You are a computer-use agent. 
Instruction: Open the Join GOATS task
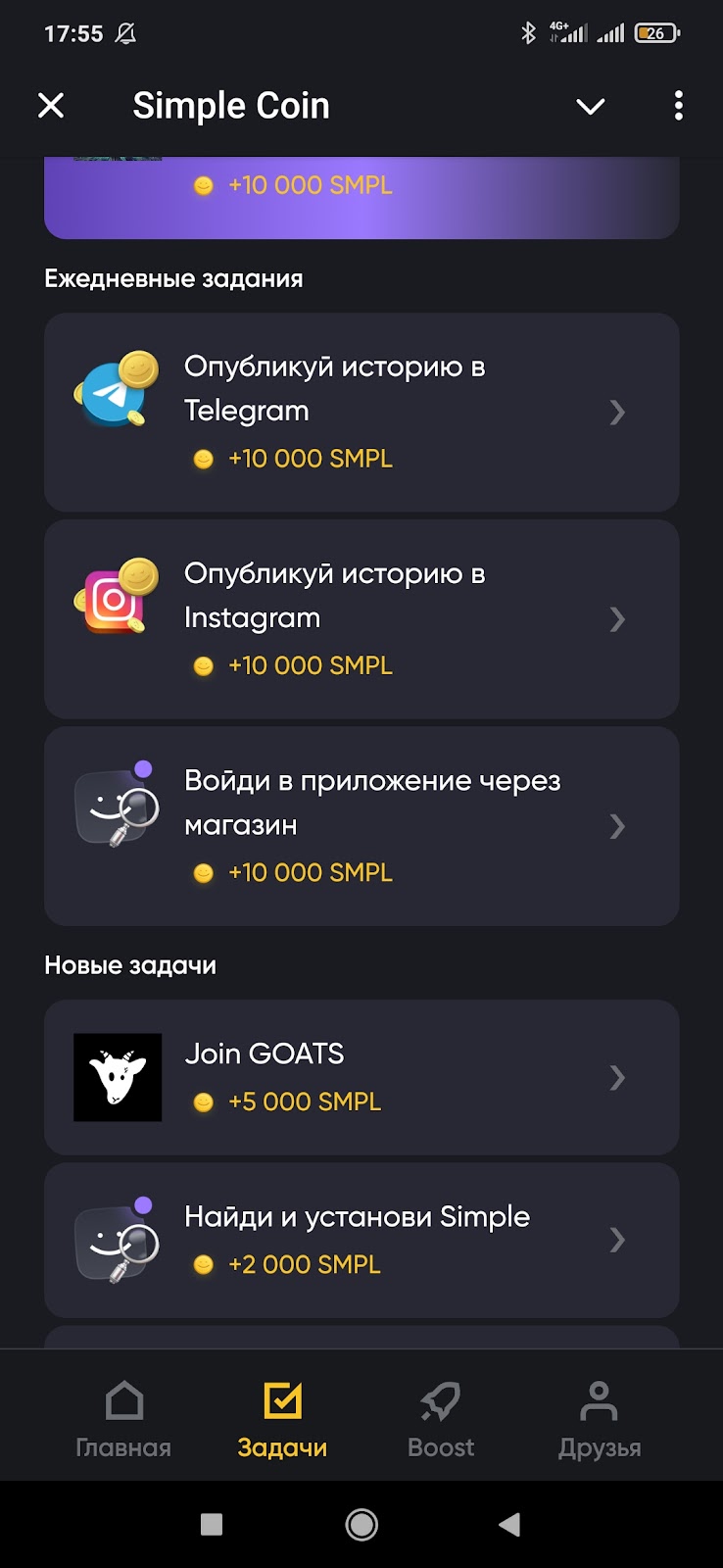(361, 1076)
